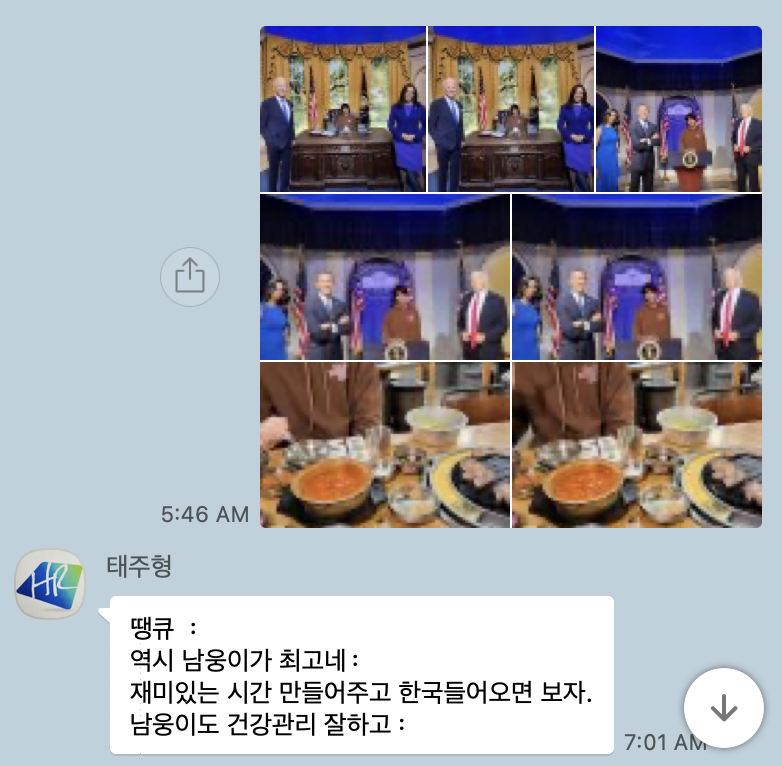View the last food photo in the grid
This screenshot has height=766, width=782.
[x=636, y=445]
